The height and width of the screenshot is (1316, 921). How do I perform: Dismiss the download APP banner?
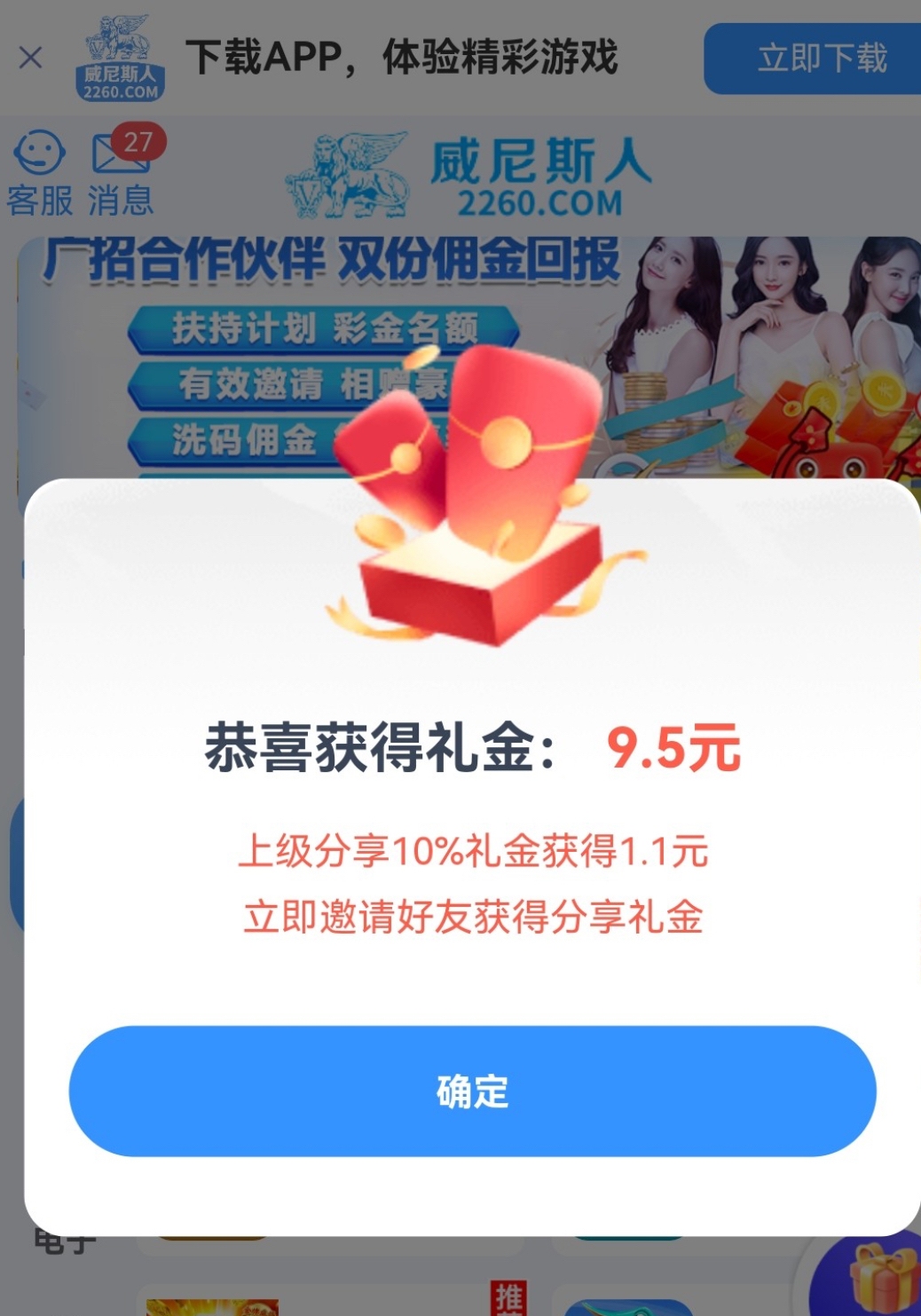[31, 59]
